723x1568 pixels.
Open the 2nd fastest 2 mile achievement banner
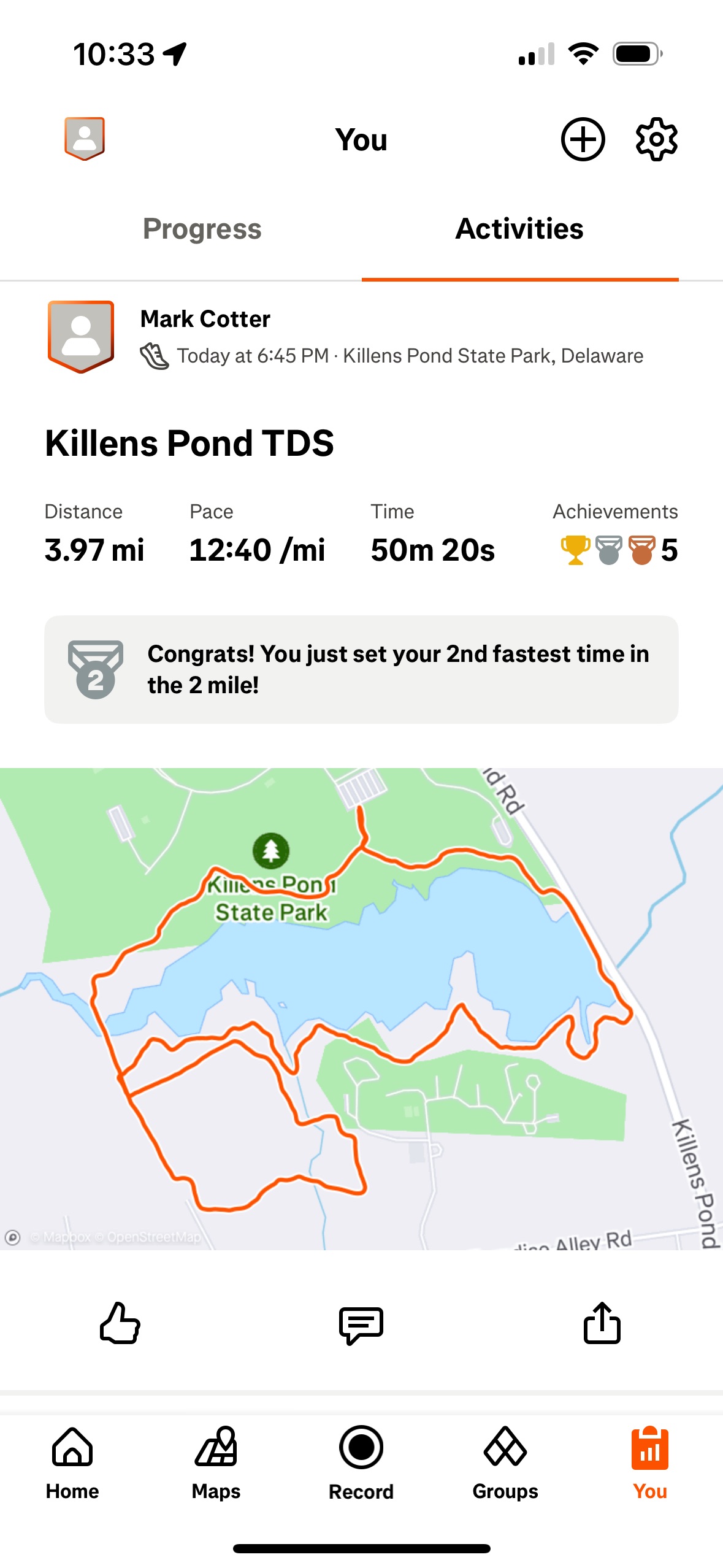point(361,669)
